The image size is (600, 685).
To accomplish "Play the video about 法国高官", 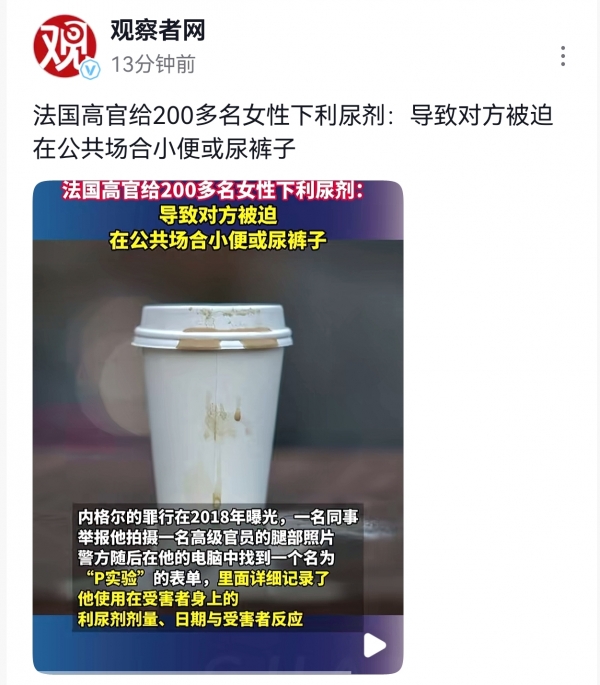I will (x=375, y=645).
